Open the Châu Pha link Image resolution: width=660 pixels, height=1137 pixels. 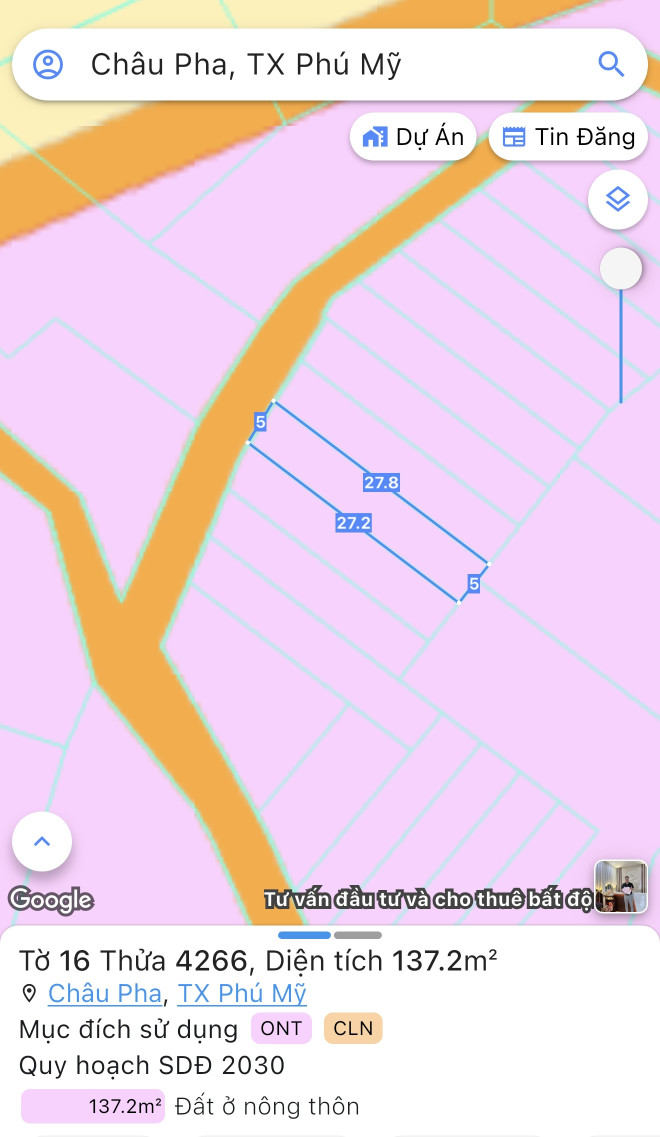coord(105,993)
